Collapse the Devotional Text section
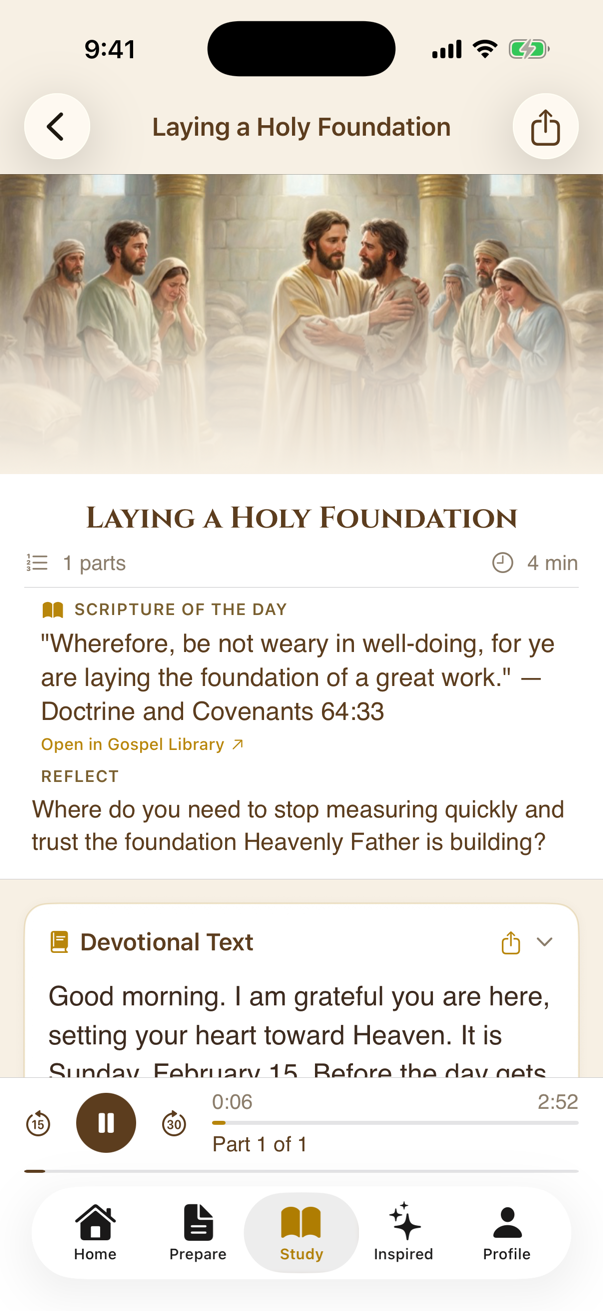This screenshot has height=1311, width=603. (545, 942)
